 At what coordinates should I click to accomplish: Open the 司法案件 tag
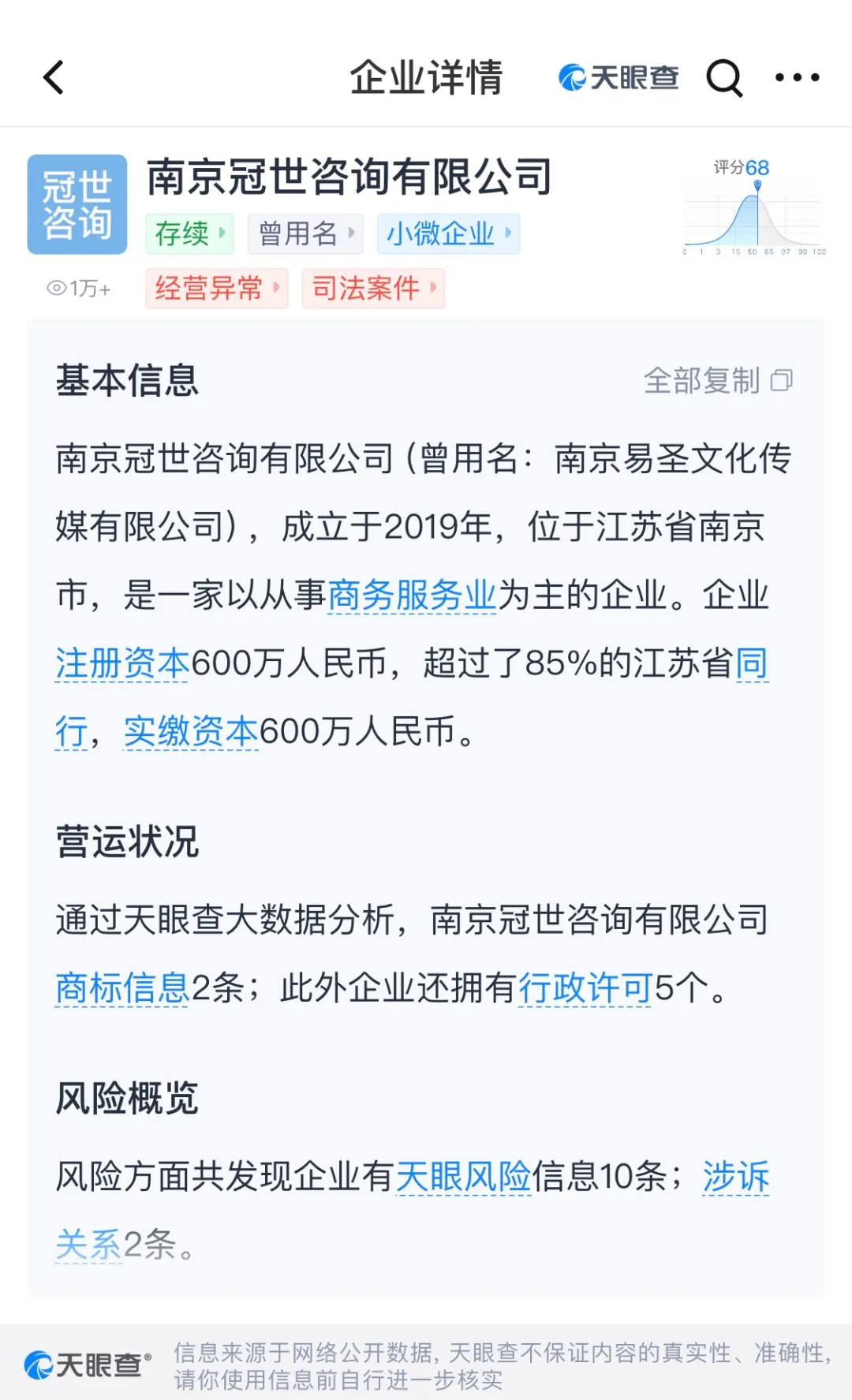(373, 288)
